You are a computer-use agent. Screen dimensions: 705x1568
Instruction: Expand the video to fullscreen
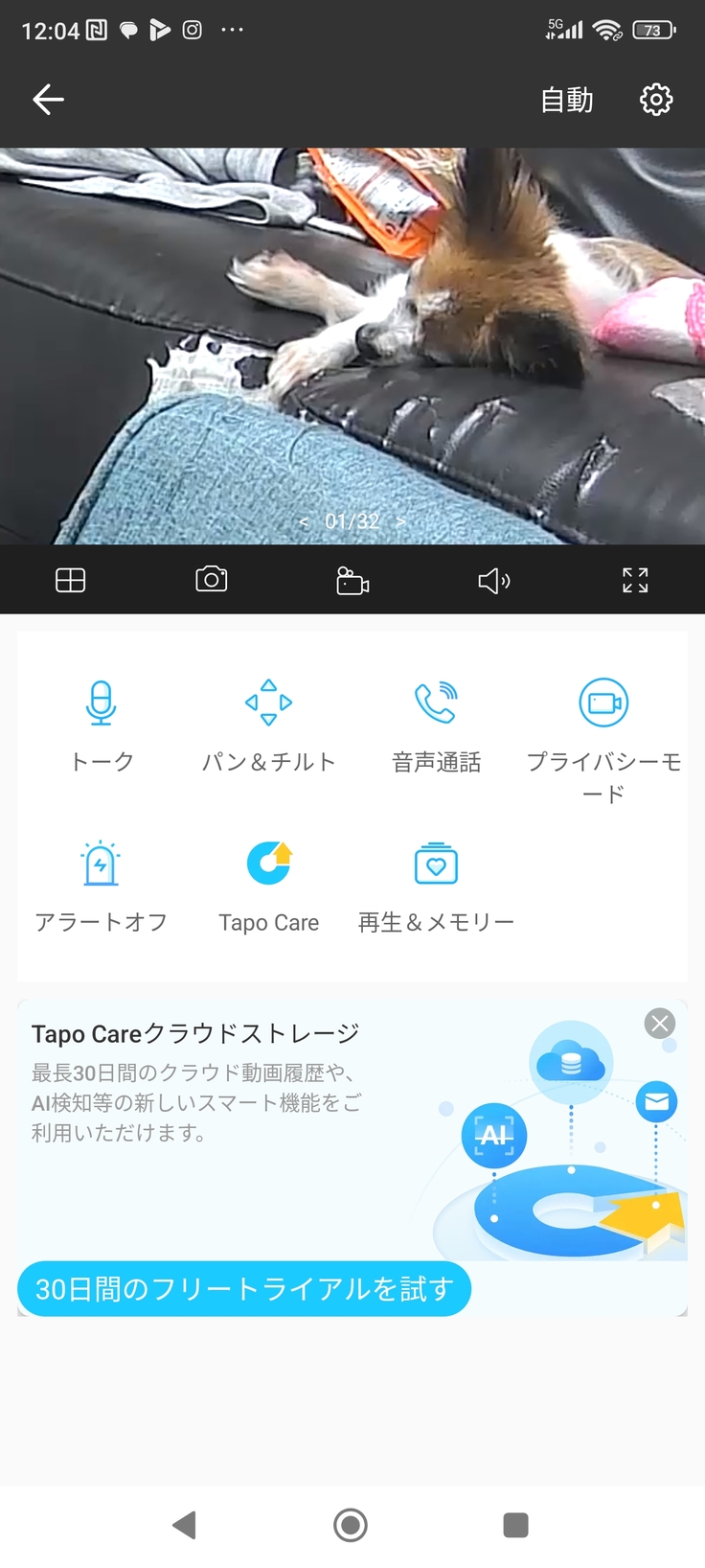635,580
